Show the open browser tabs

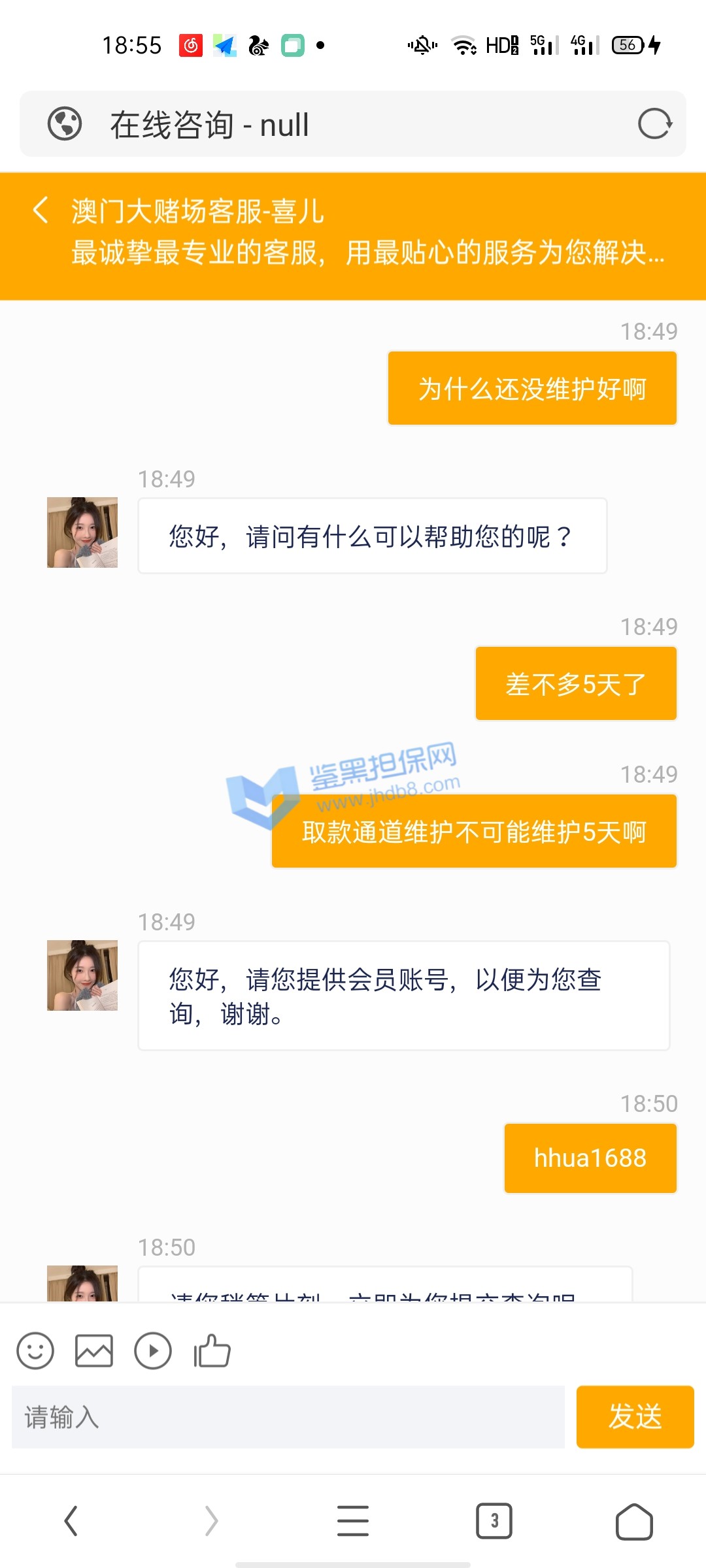coord(494,1521)
